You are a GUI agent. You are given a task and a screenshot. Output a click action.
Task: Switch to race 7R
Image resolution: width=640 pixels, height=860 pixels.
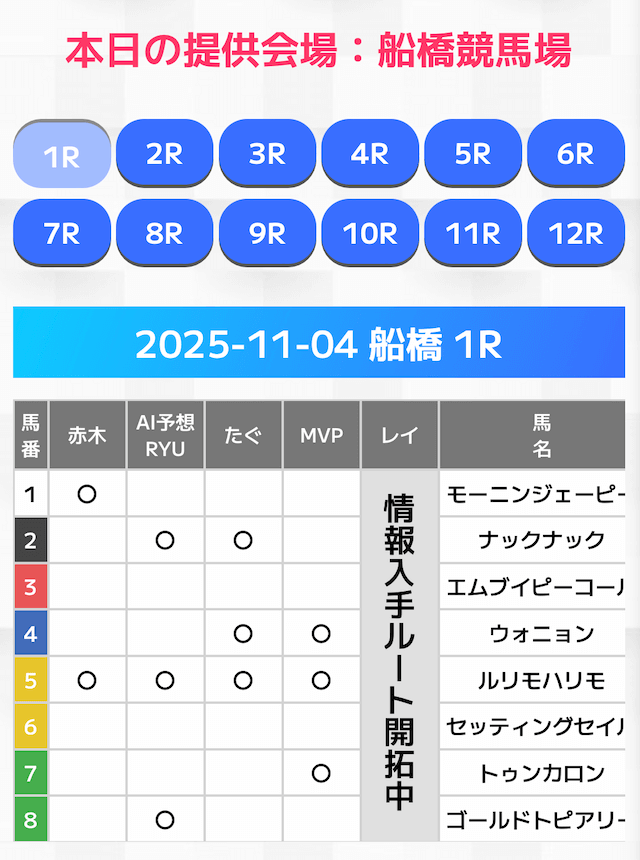[x=62, y=233]
